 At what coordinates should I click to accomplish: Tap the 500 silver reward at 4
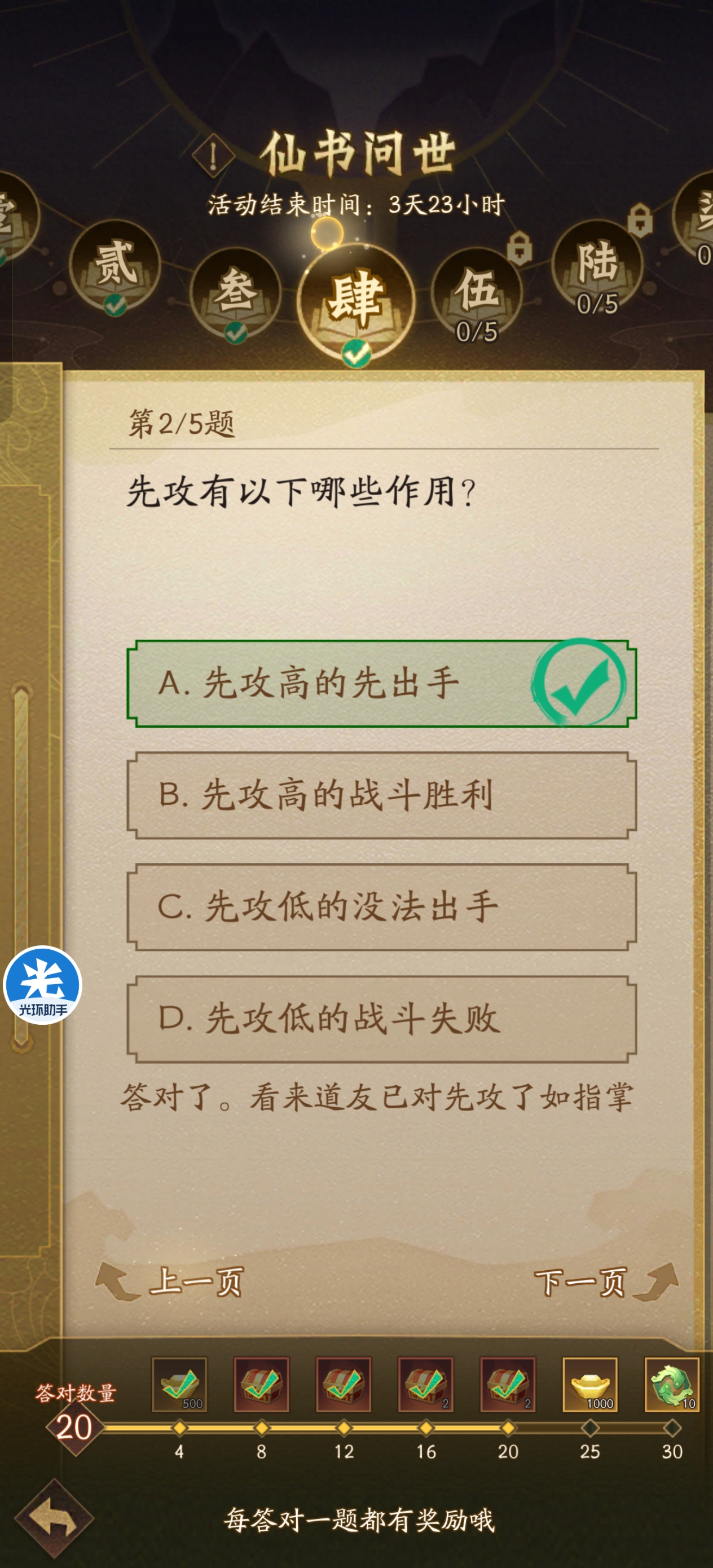(179, 1384)
